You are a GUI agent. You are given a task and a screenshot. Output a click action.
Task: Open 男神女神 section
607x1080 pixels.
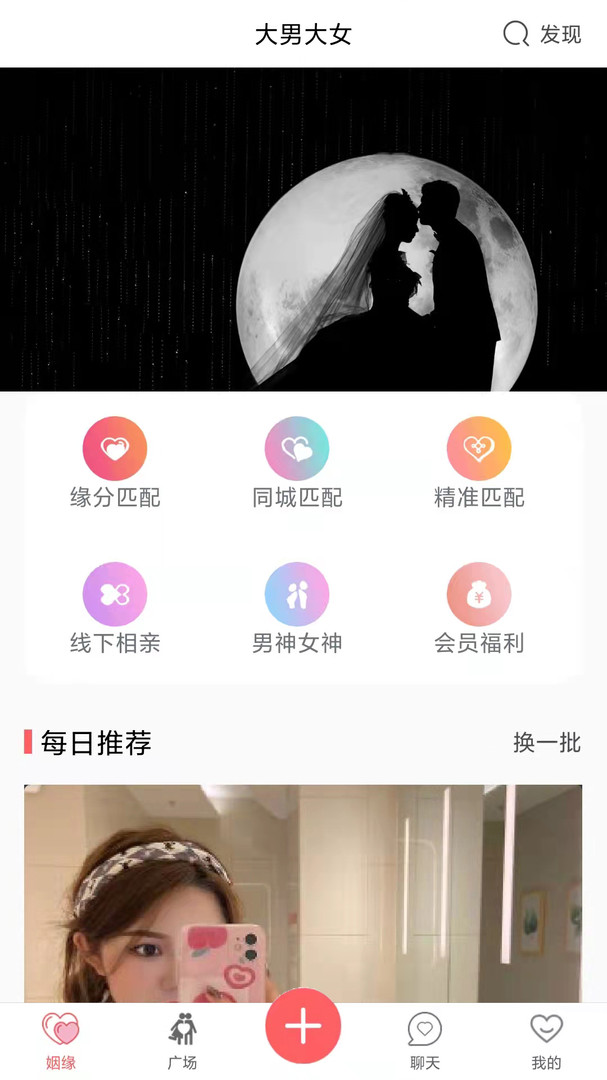(x=297, y=608)
